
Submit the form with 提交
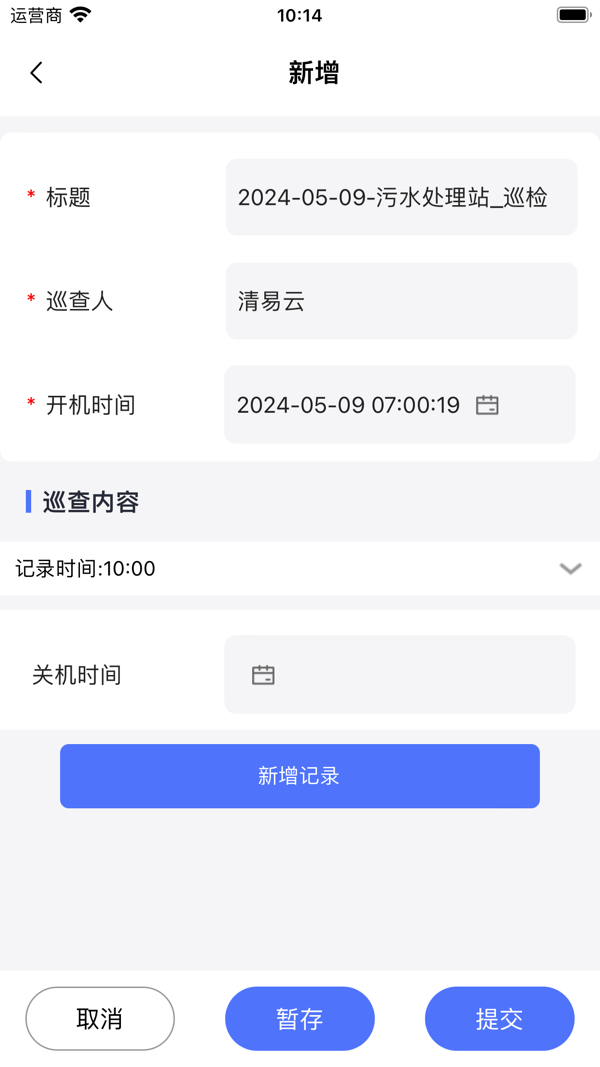(x=500, y=1019)
